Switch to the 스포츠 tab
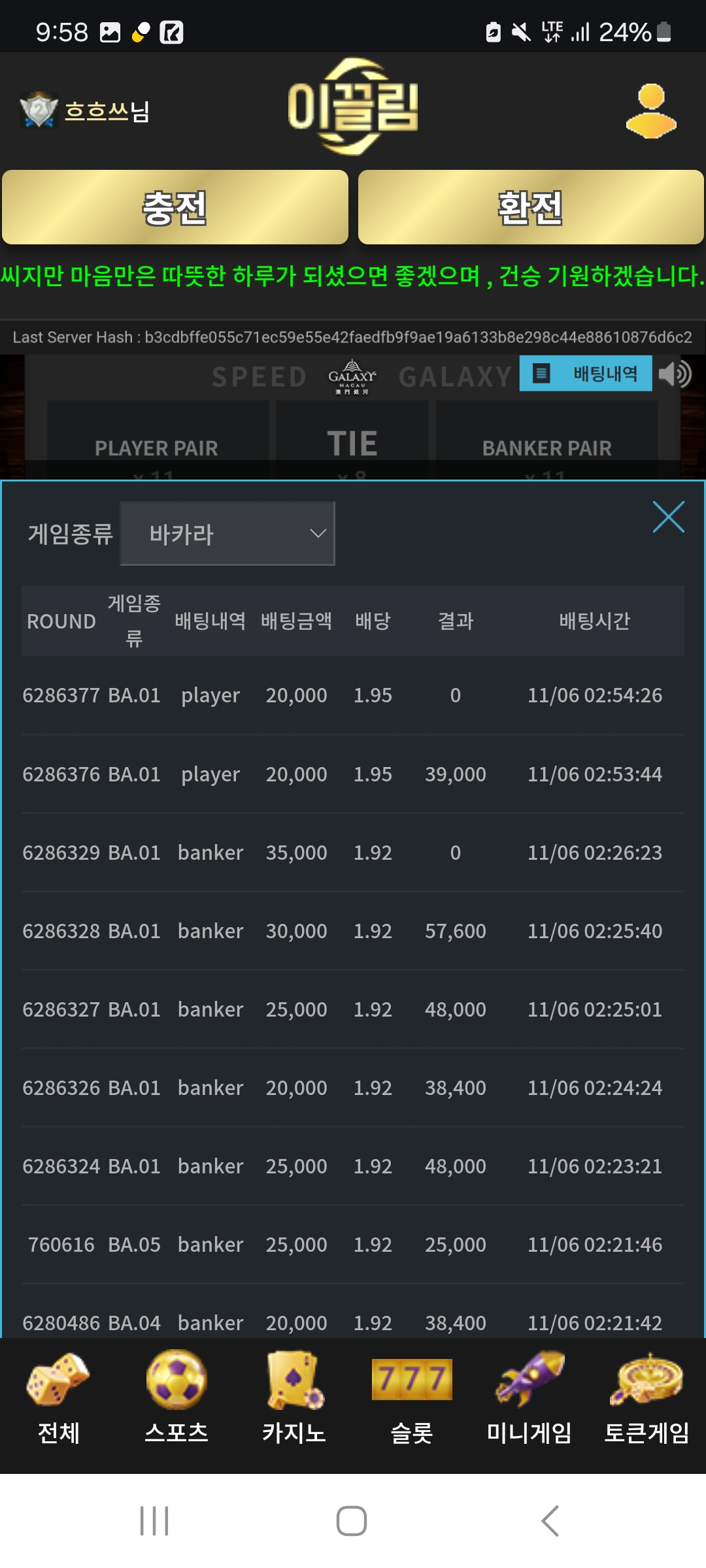 point(176,1398)
